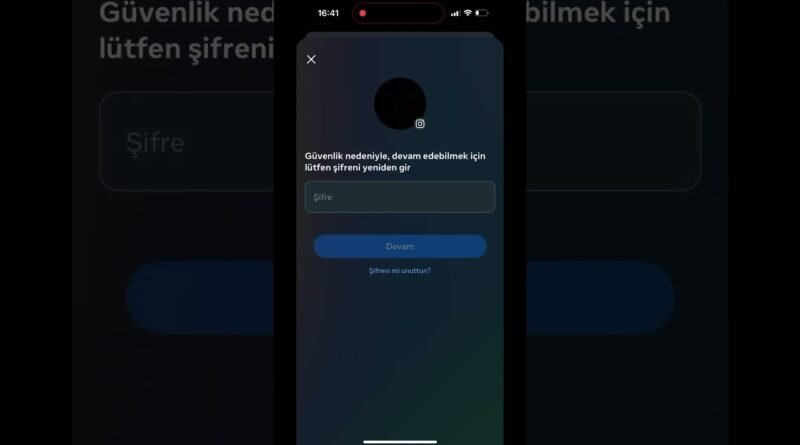Close the password confirmation screen
This screenshot has height=445, width=800.
click(x=311, y=59)
